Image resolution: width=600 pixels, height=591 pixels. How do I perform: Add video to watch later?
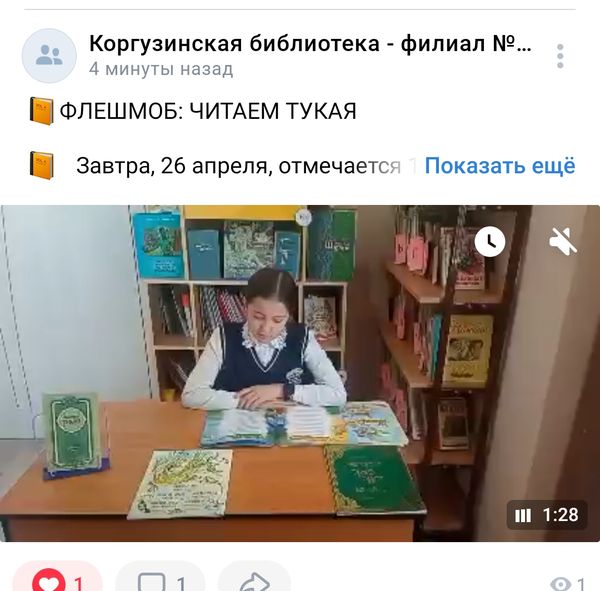pos(489,241)
